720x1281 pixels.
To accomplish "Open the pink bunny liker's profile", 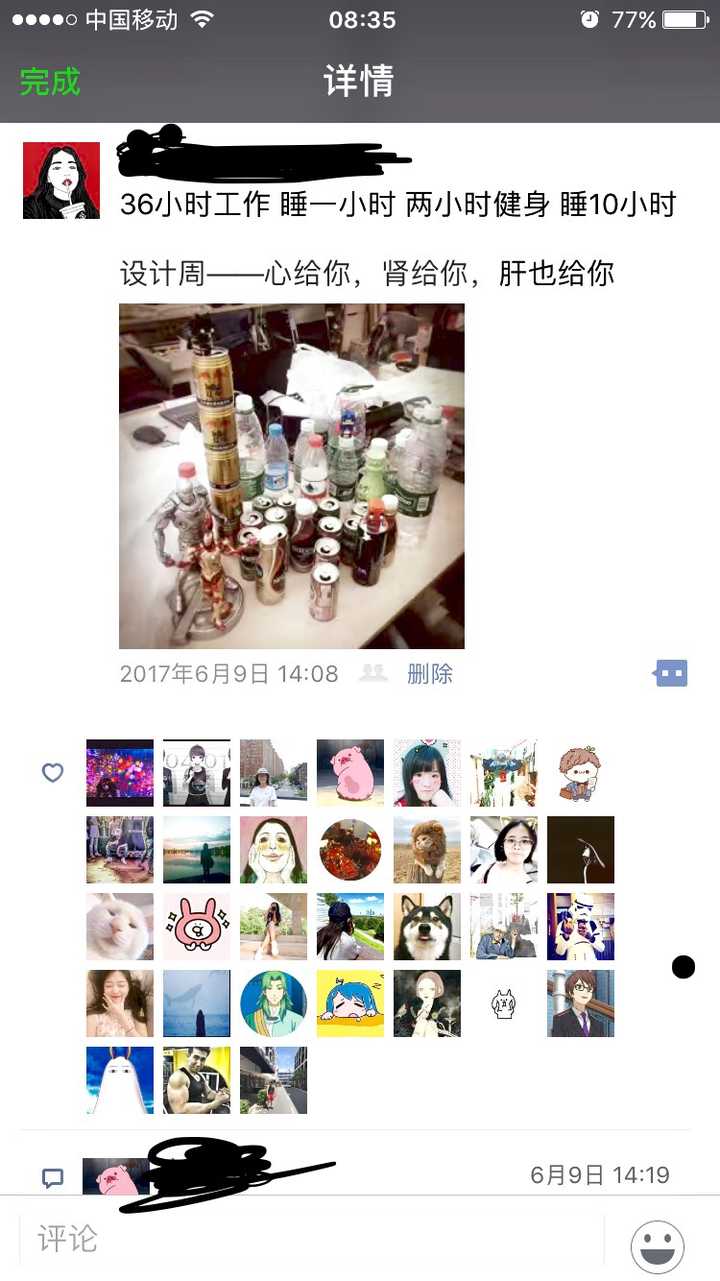I will coord(196,927).
